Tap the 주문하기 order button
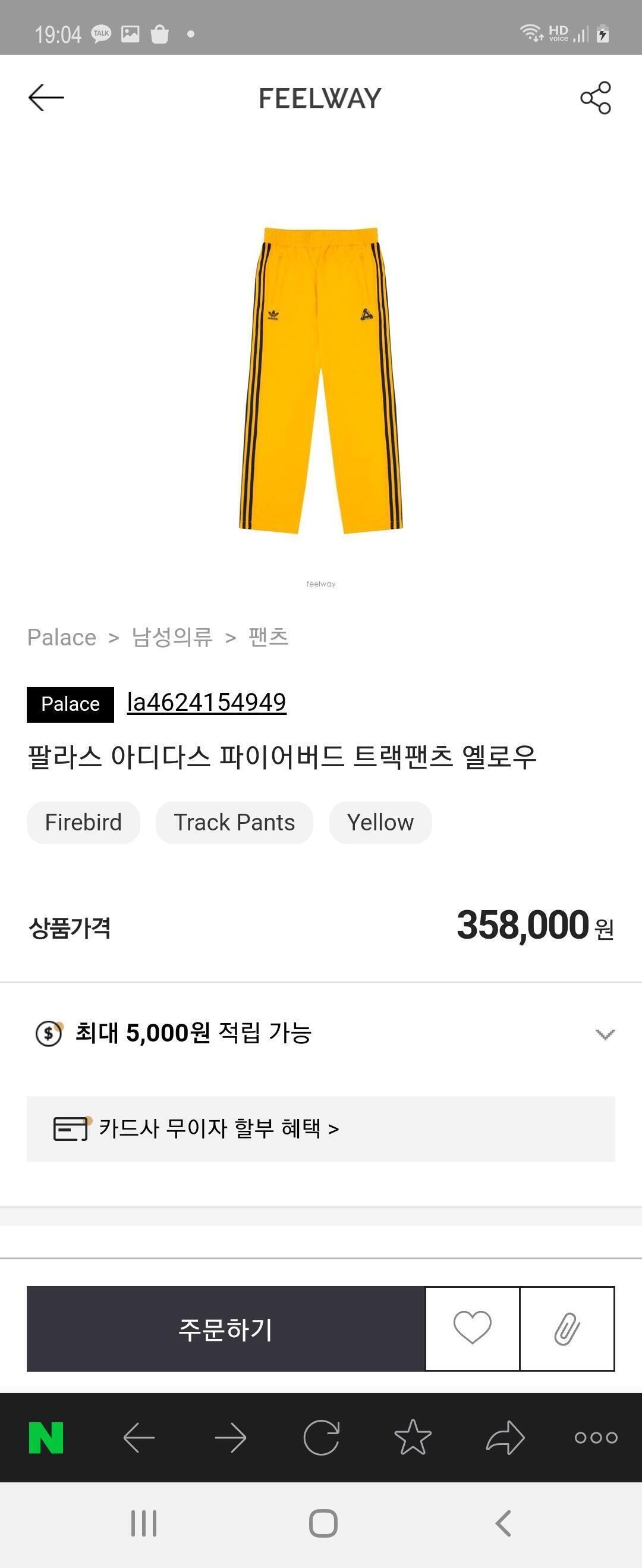 tap(226, 1329)
